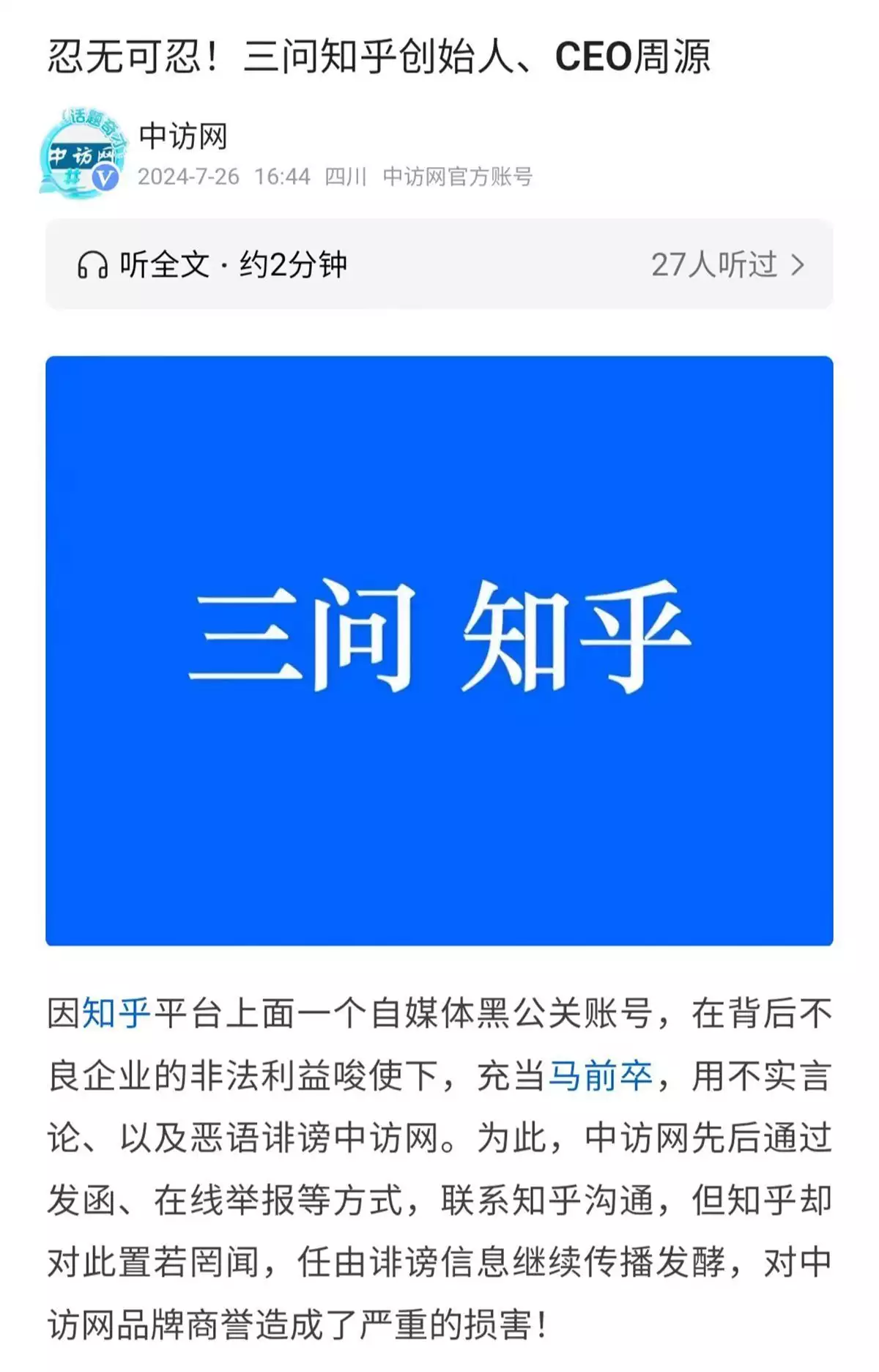Open the 马前卒 link in the text
This screenshot has width=879, height=1372.
pyautogui.click(x=601, y=1076)
